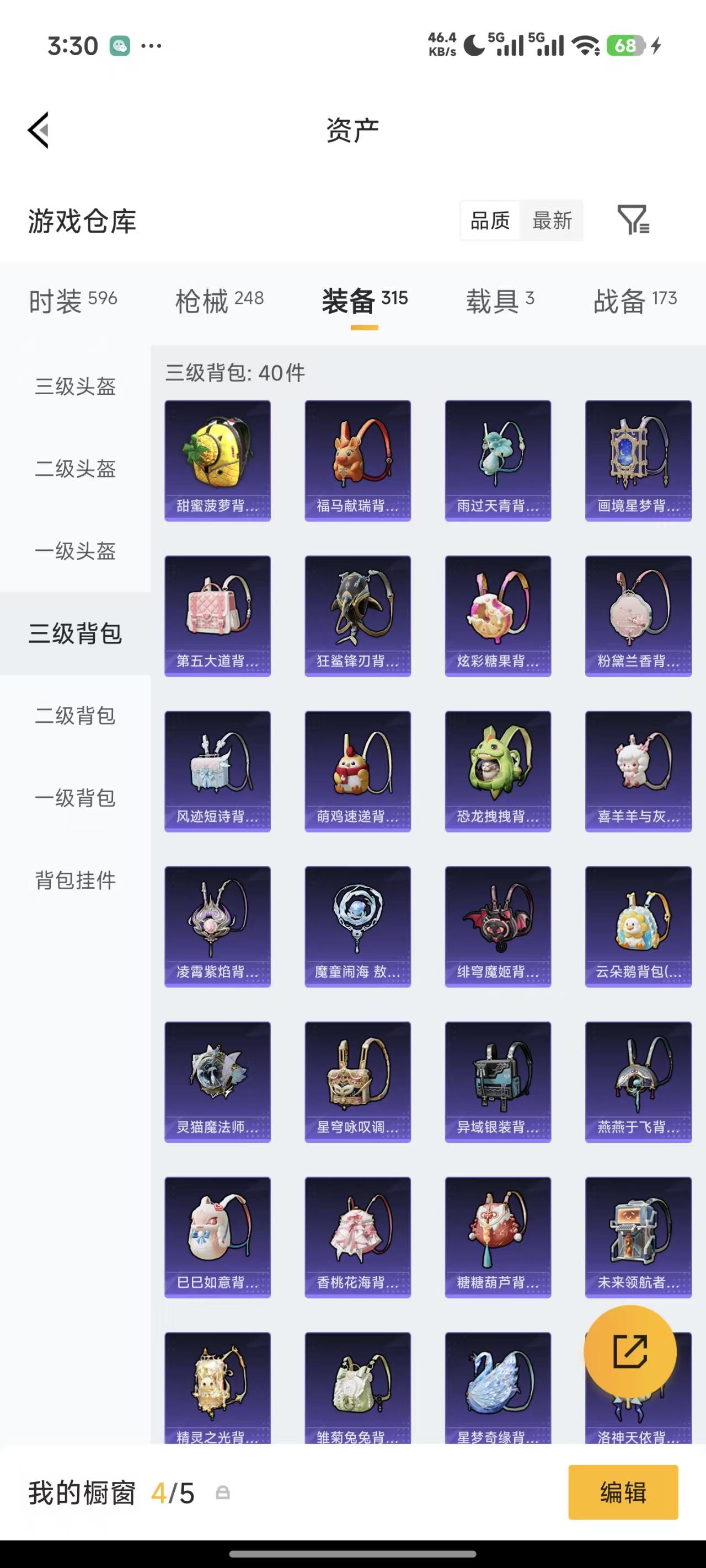The image size is (706, 1568).
Task: Select the 魔童闹海 敖 backpack icon
Action: pyautogui.click(x=357, y=925)
